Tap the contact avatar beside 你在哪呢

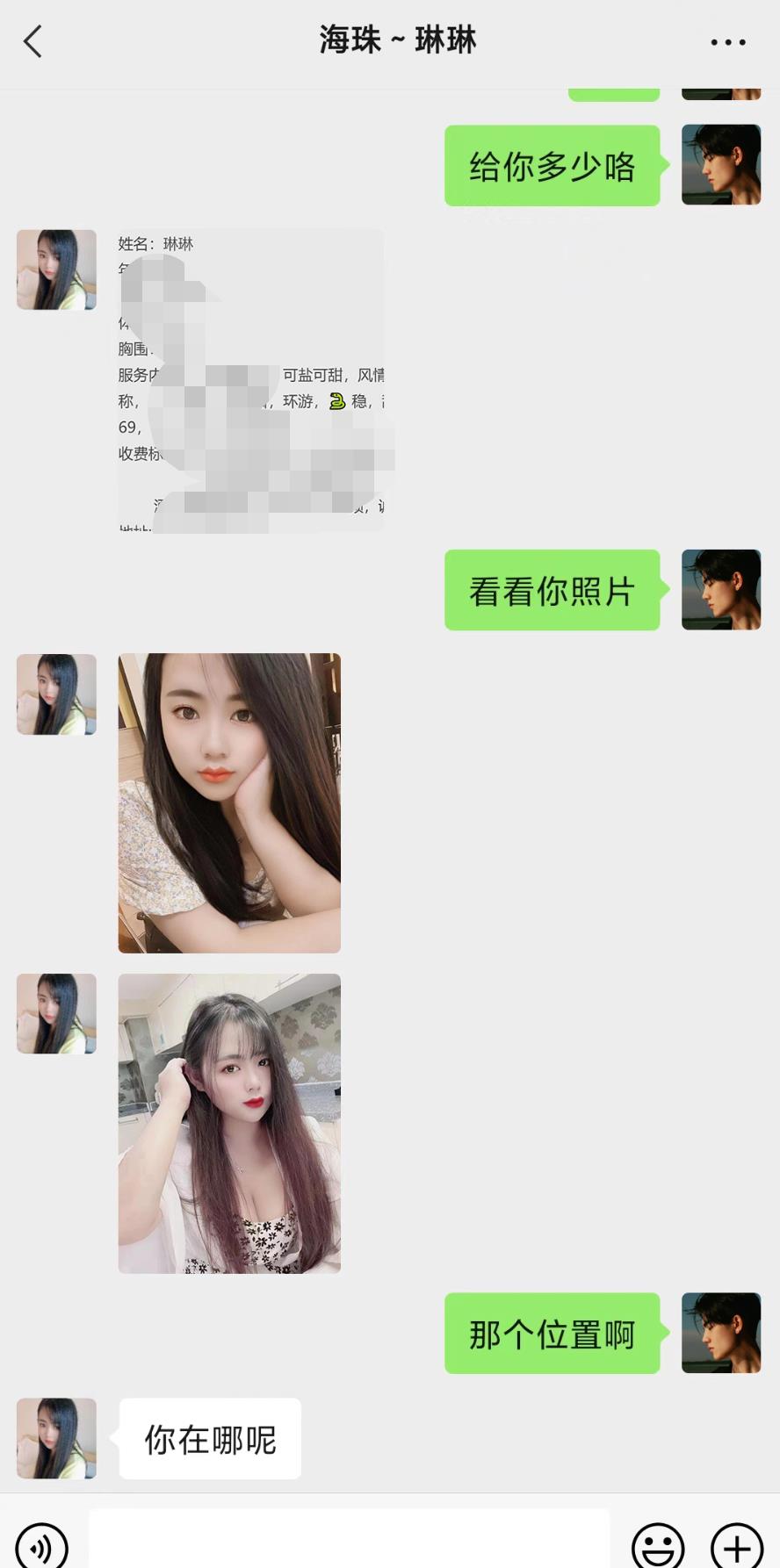pyautogui.click(x=56, y=1438)
